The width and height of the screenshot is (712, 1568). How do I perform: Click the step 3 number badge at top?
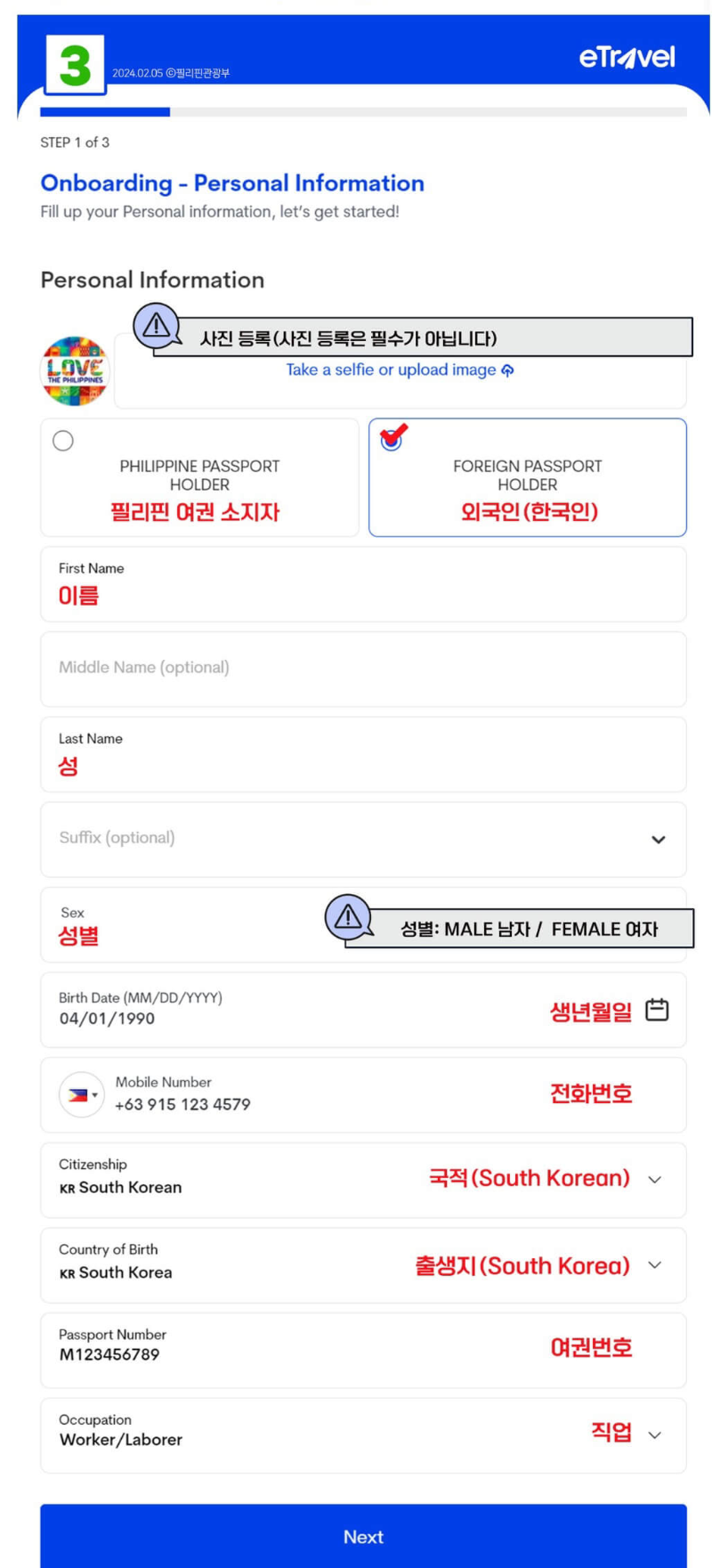click(x=76, y=63)
